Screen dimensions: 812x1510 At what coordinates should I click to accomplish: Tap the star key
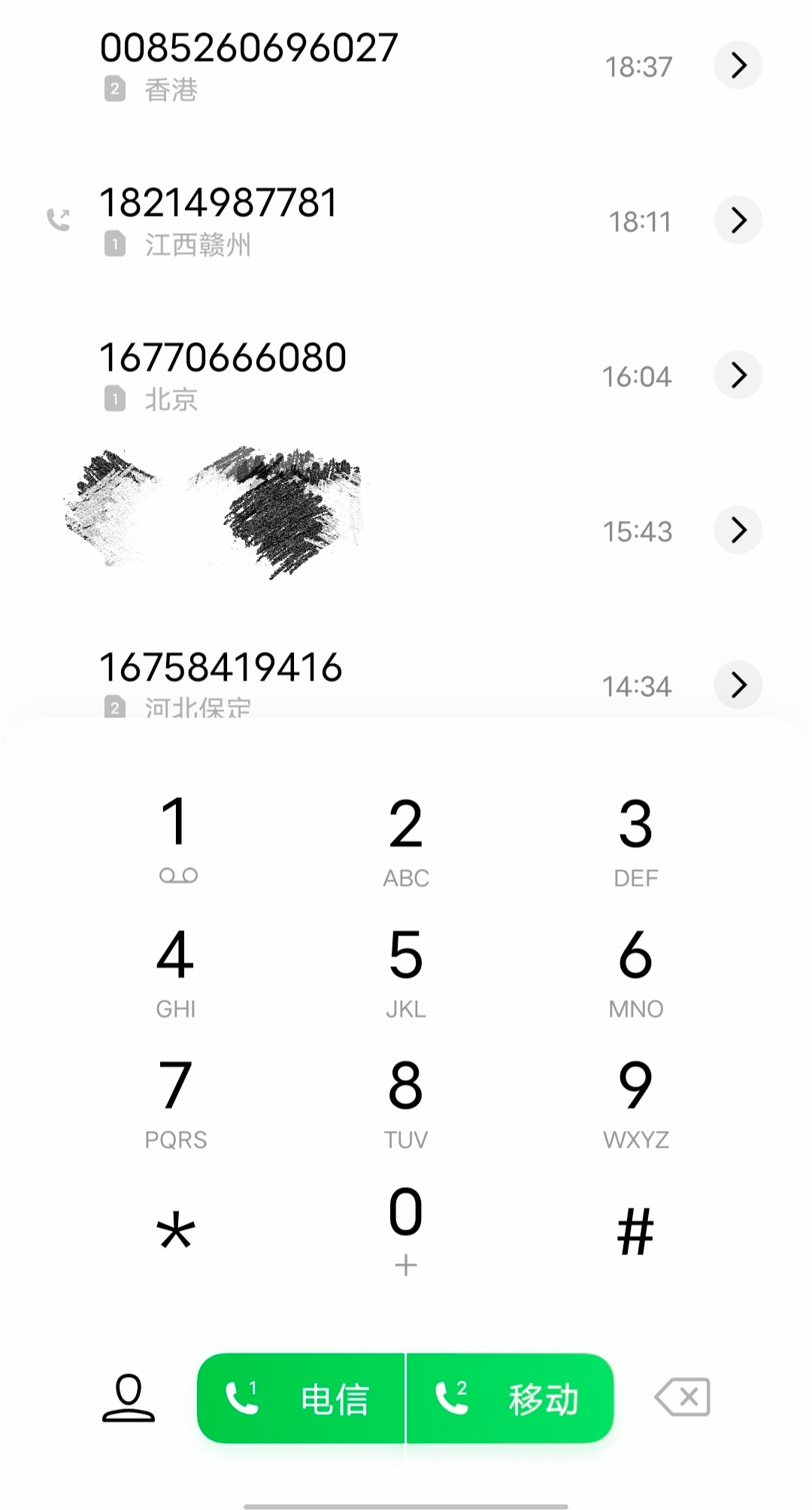[176, 1231]
